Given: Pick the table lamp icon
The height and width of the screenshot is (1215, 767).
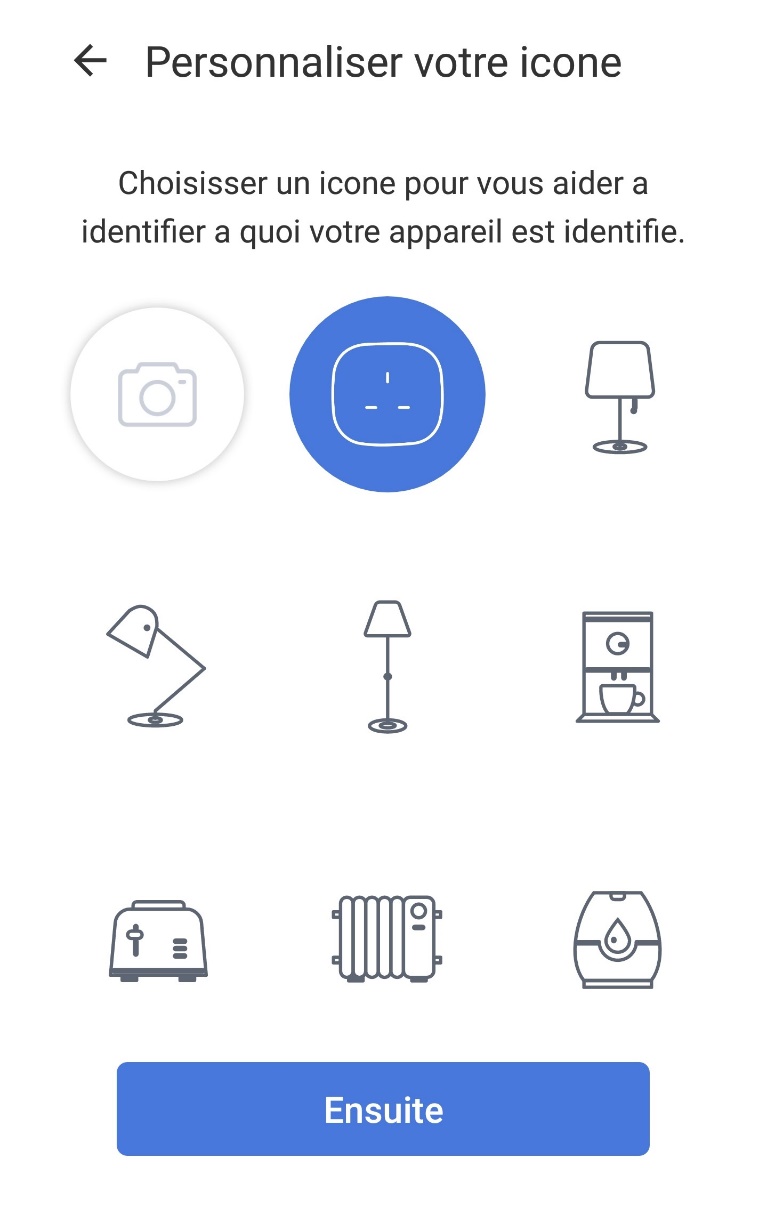Looking at the screenshot, I should 619,397.
